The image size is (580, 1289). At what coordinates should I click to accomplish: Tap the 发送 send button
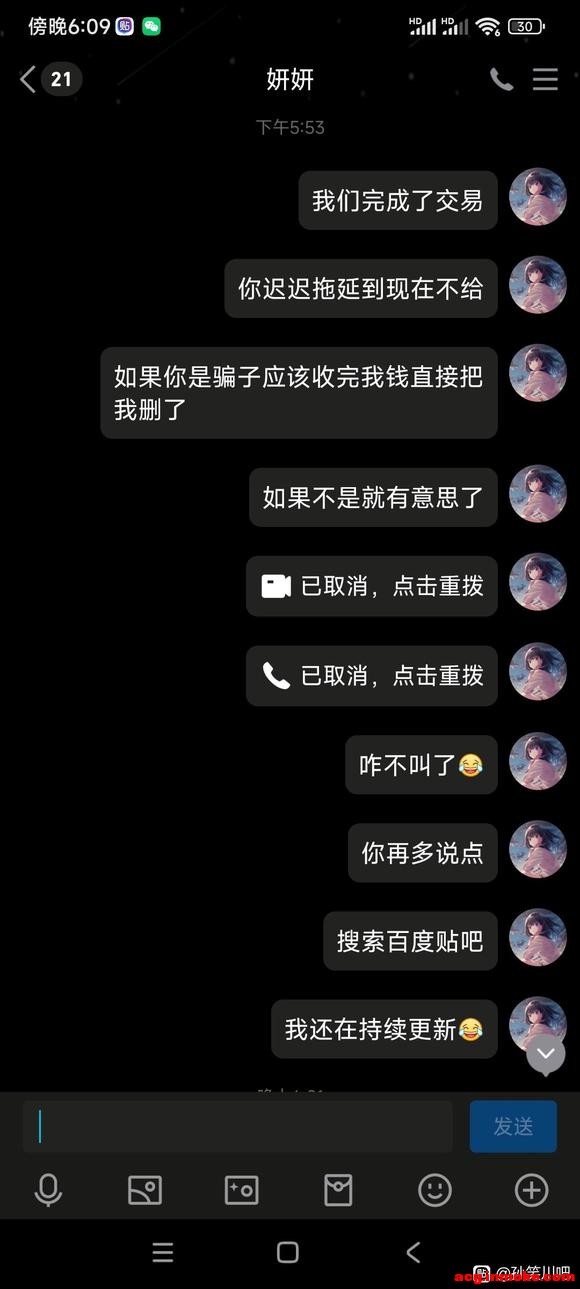click(513, 1127)
